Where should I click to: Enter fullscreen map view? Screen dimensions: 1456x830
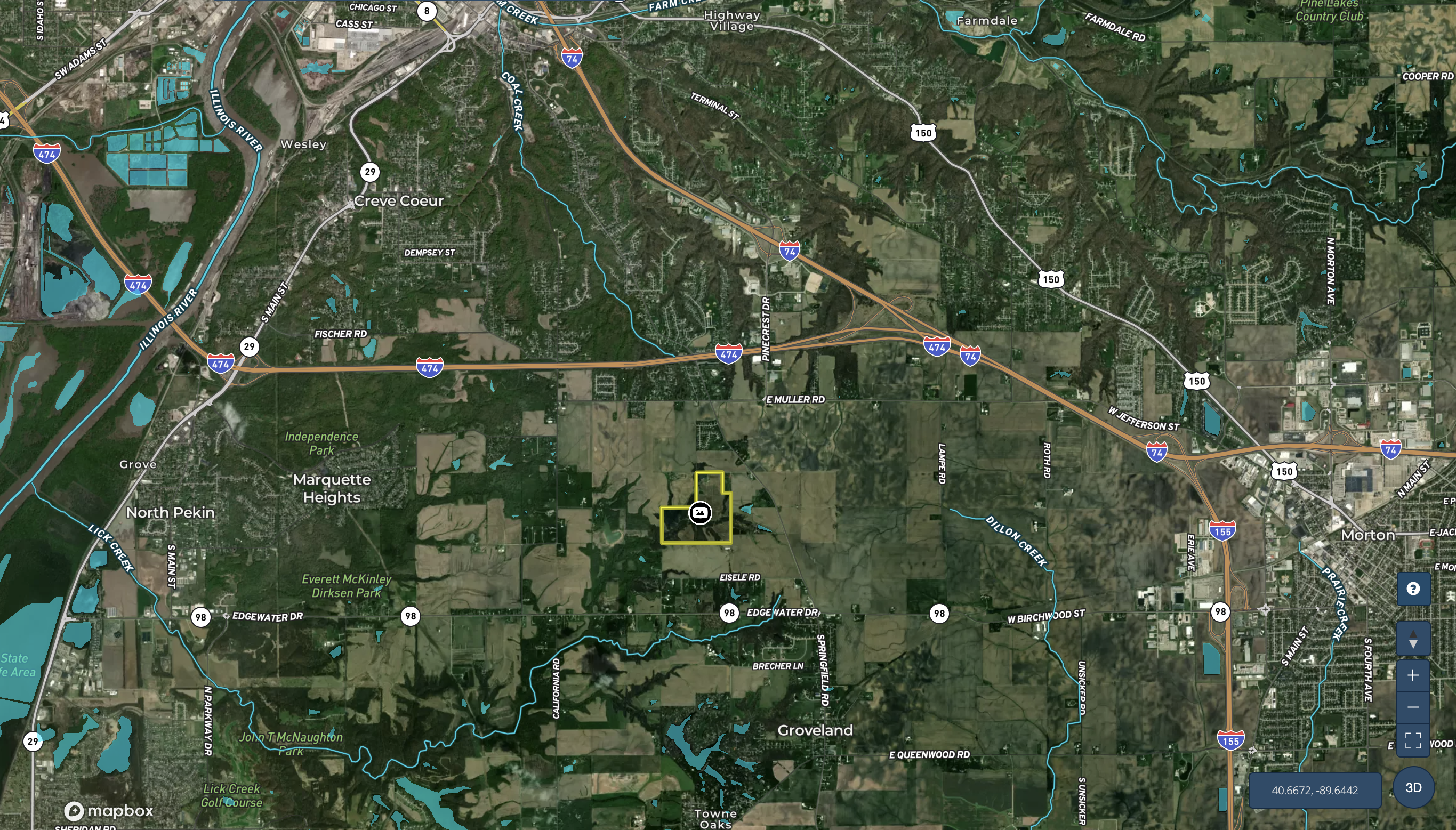click(1413, 740)
